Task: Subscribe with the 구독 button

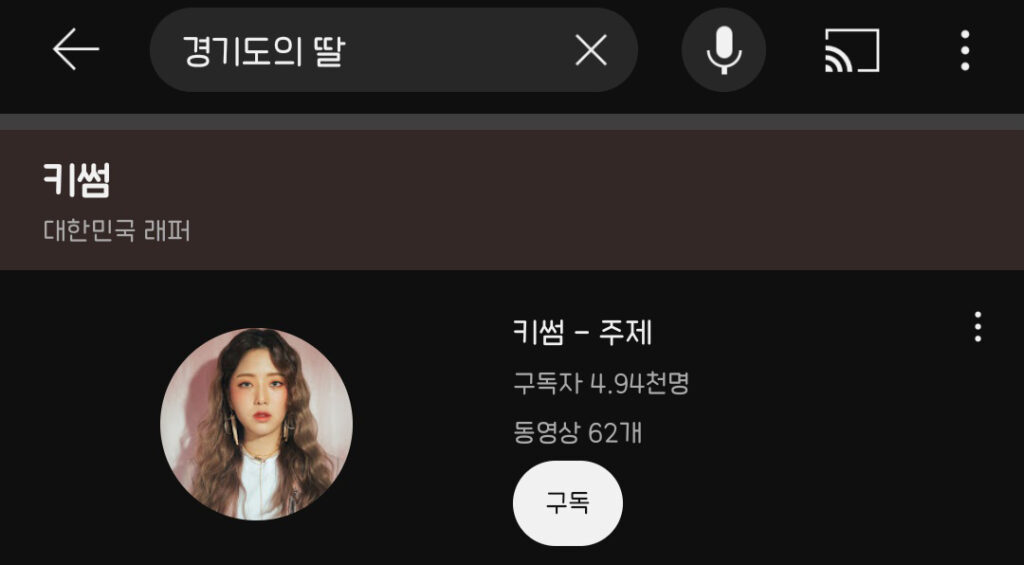Action: tap(567, 503)
